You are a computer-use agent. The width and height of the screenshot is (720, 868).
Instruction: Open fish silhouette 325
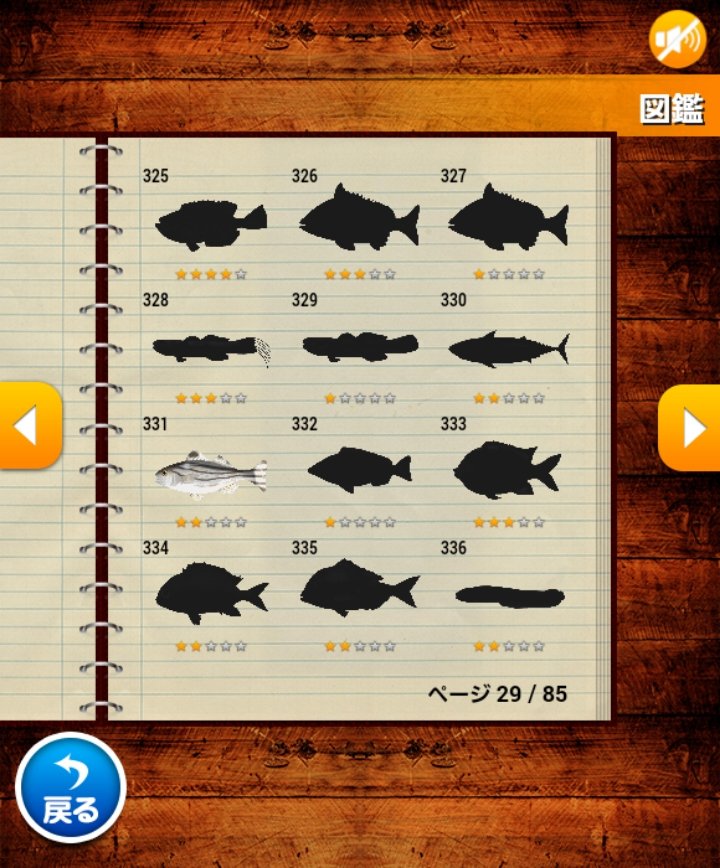[x=211, y=225]
